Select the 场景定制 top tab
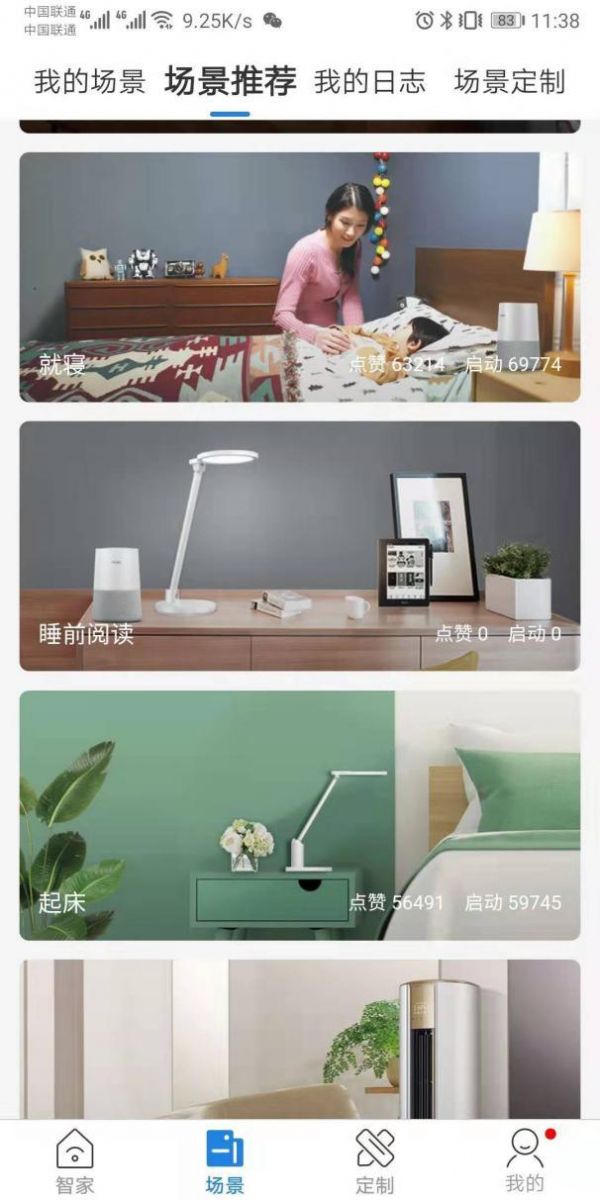The image size is (600, 1200). [x=509, y=82]
